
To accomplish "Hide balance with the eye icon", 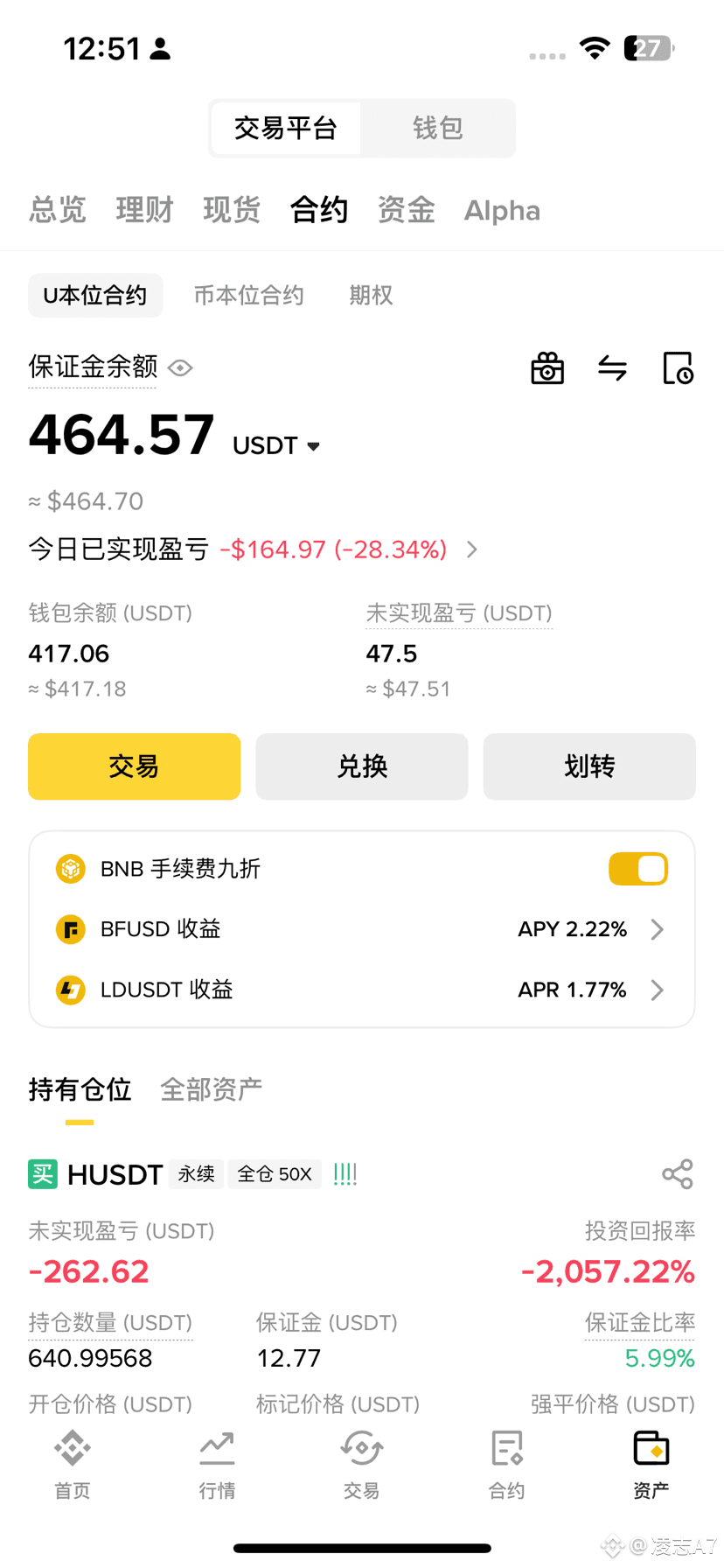I will (180, 368).
